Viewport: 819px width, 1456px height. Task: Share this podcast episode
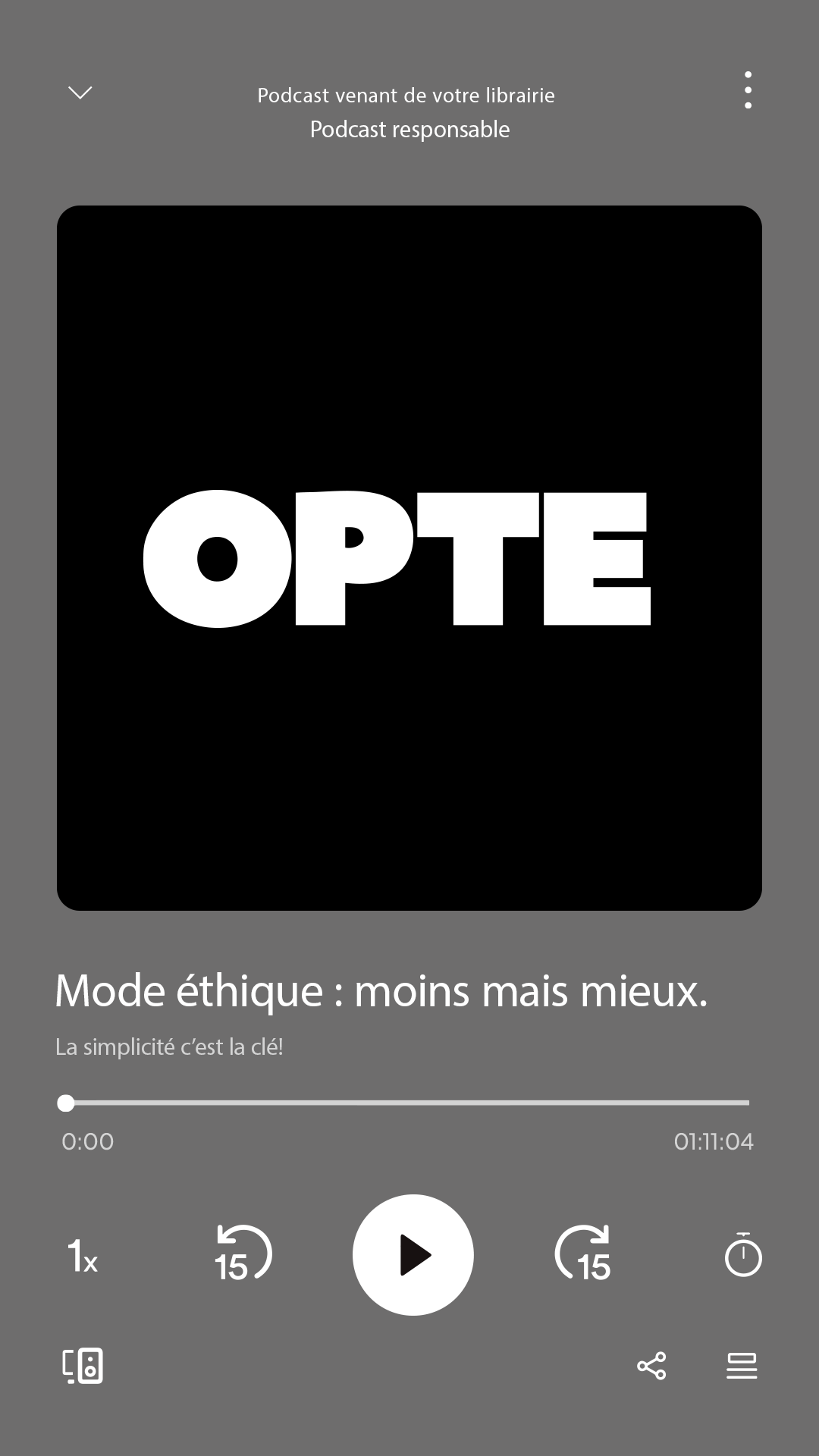(651, 1366)
